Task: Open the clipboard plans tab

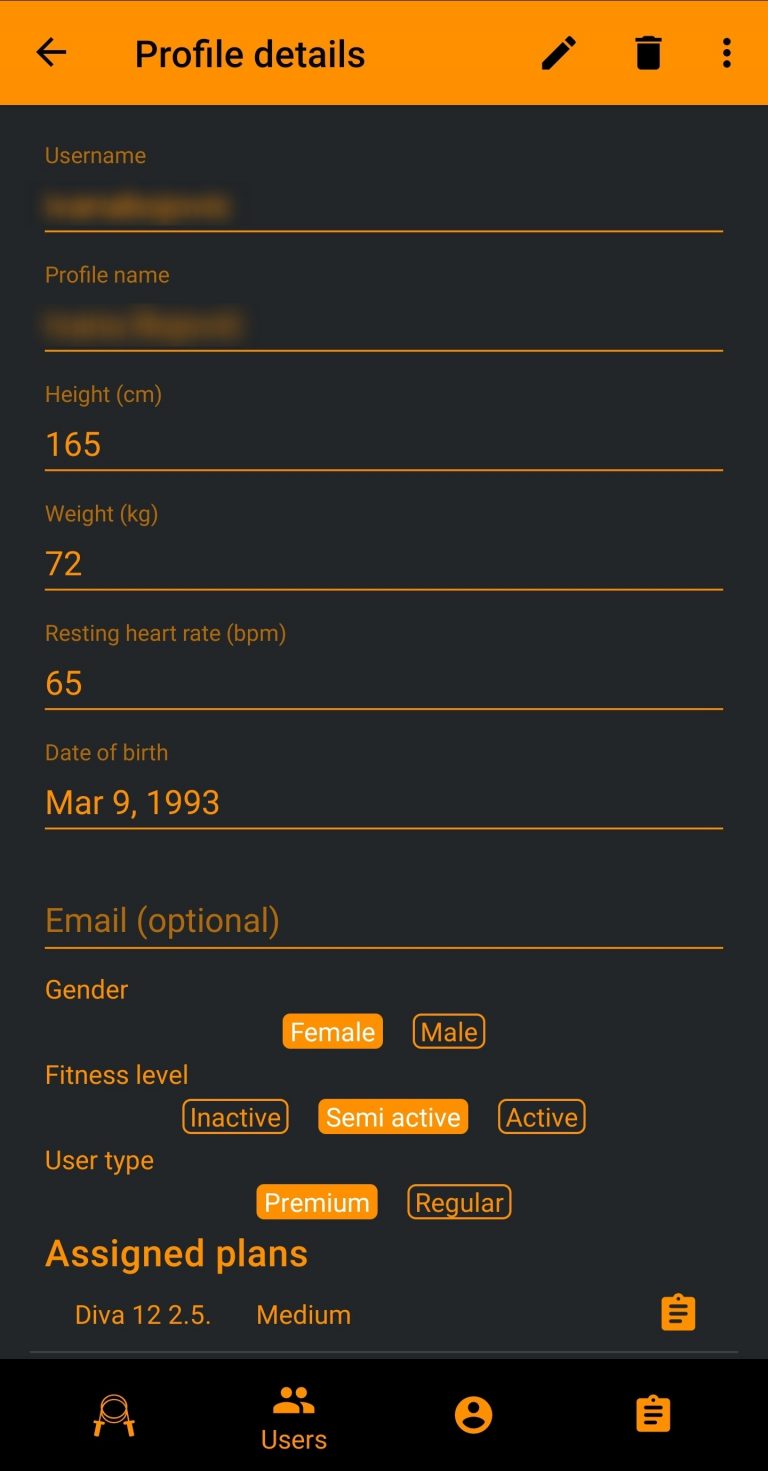Action: [653, 1414]
